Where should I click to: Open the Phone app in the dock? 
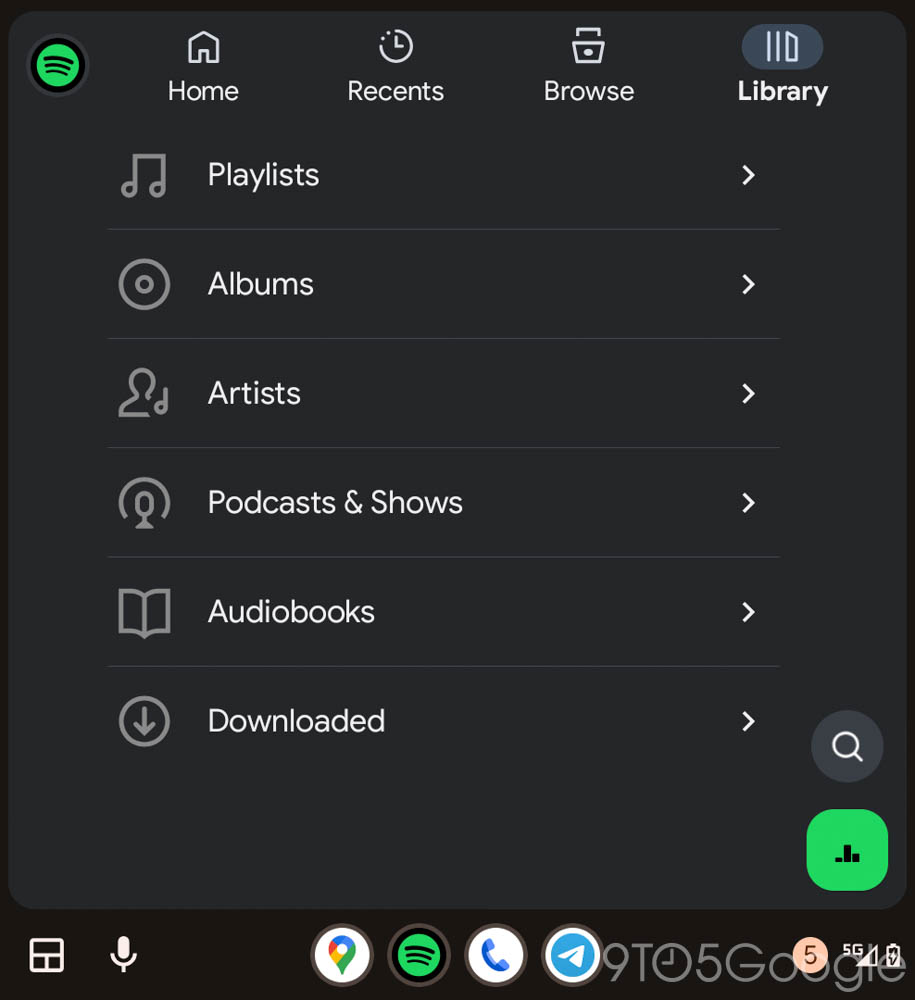(x=496, y=956)
